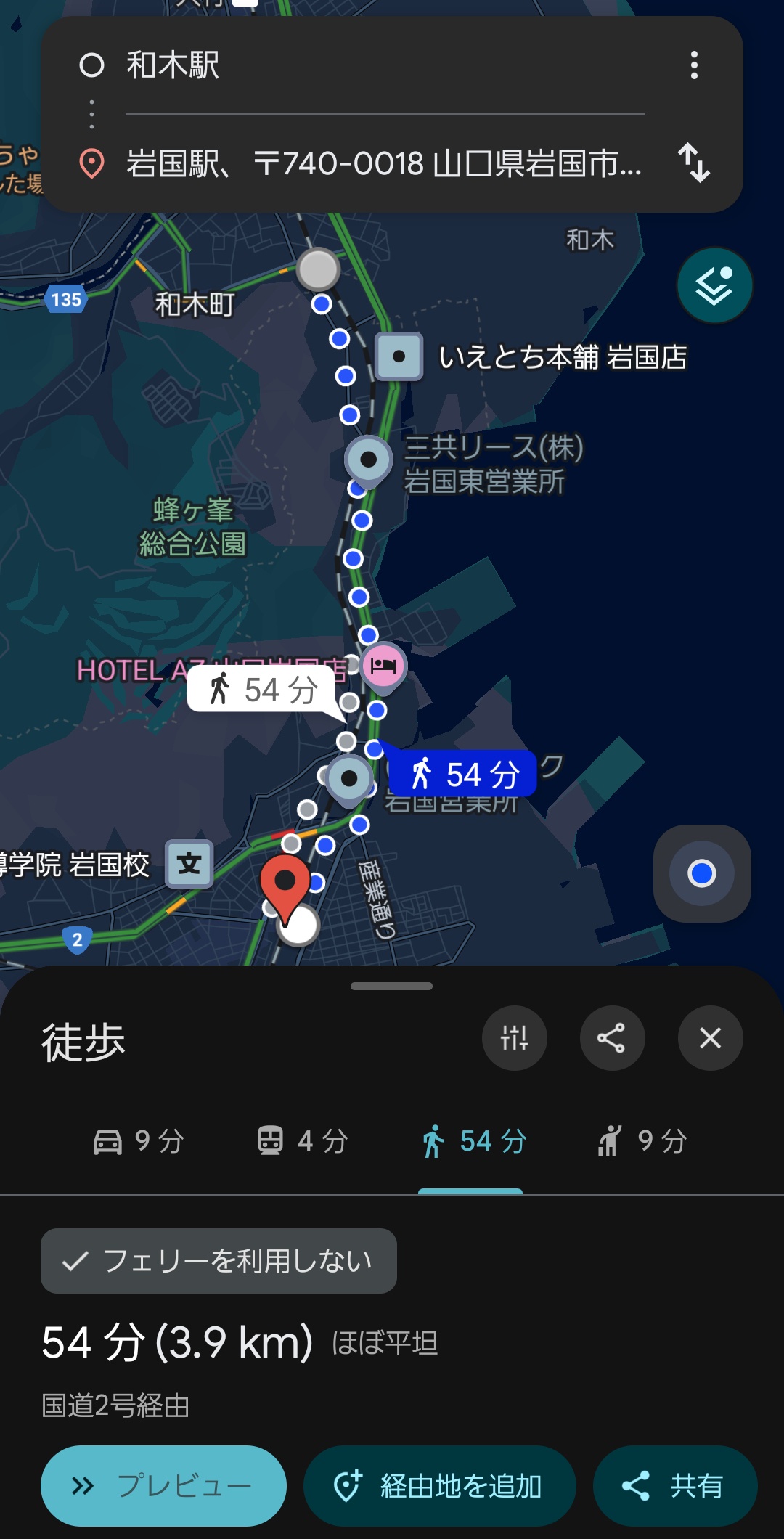Select the walking tab showing 54 分
Image resolution: width=784 pixels, height=1539 pixels.
(x=473, y=1141)
